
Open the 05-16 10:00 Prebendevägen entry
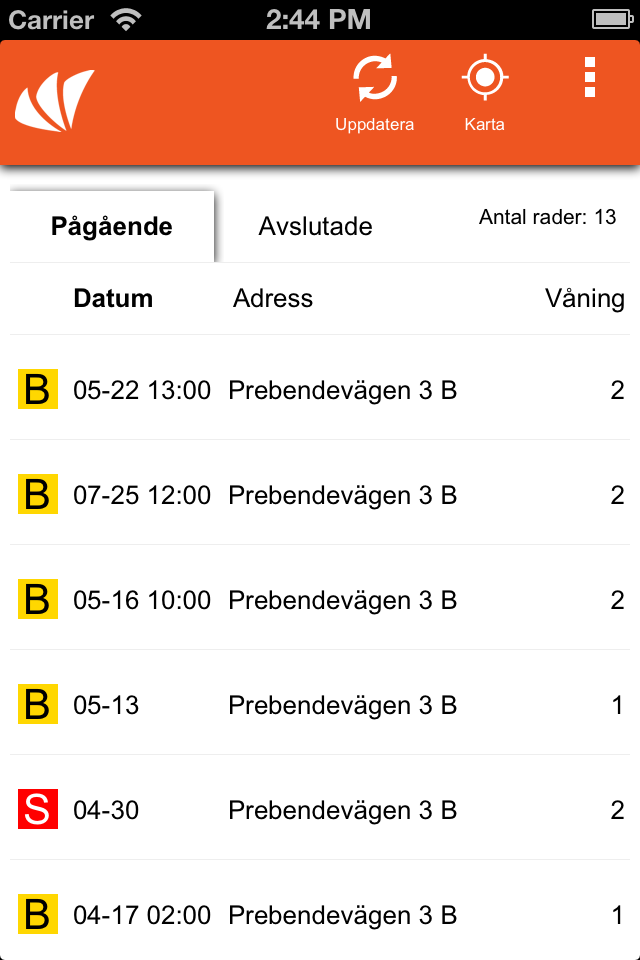[x=320, y=600]
